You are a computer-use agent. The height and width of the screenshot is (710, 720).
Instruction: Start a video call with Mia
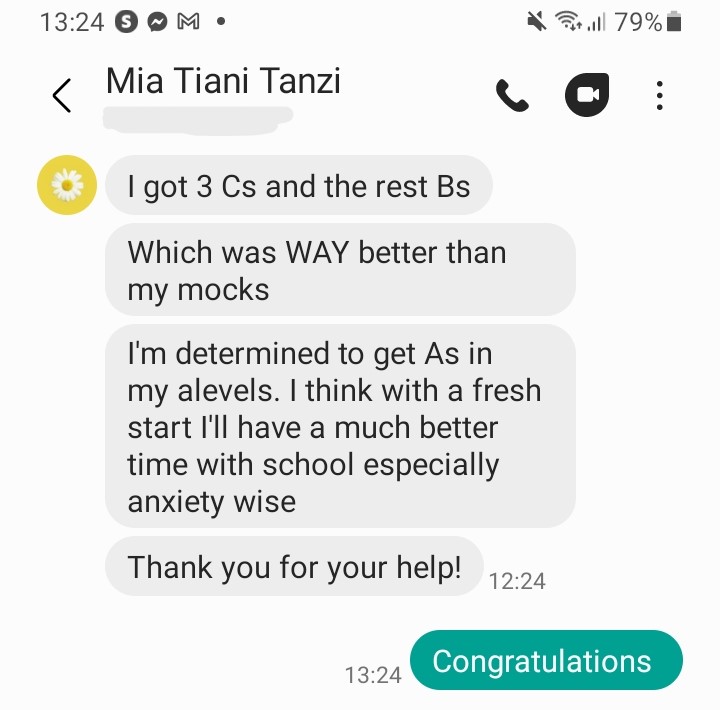point(587,95)
